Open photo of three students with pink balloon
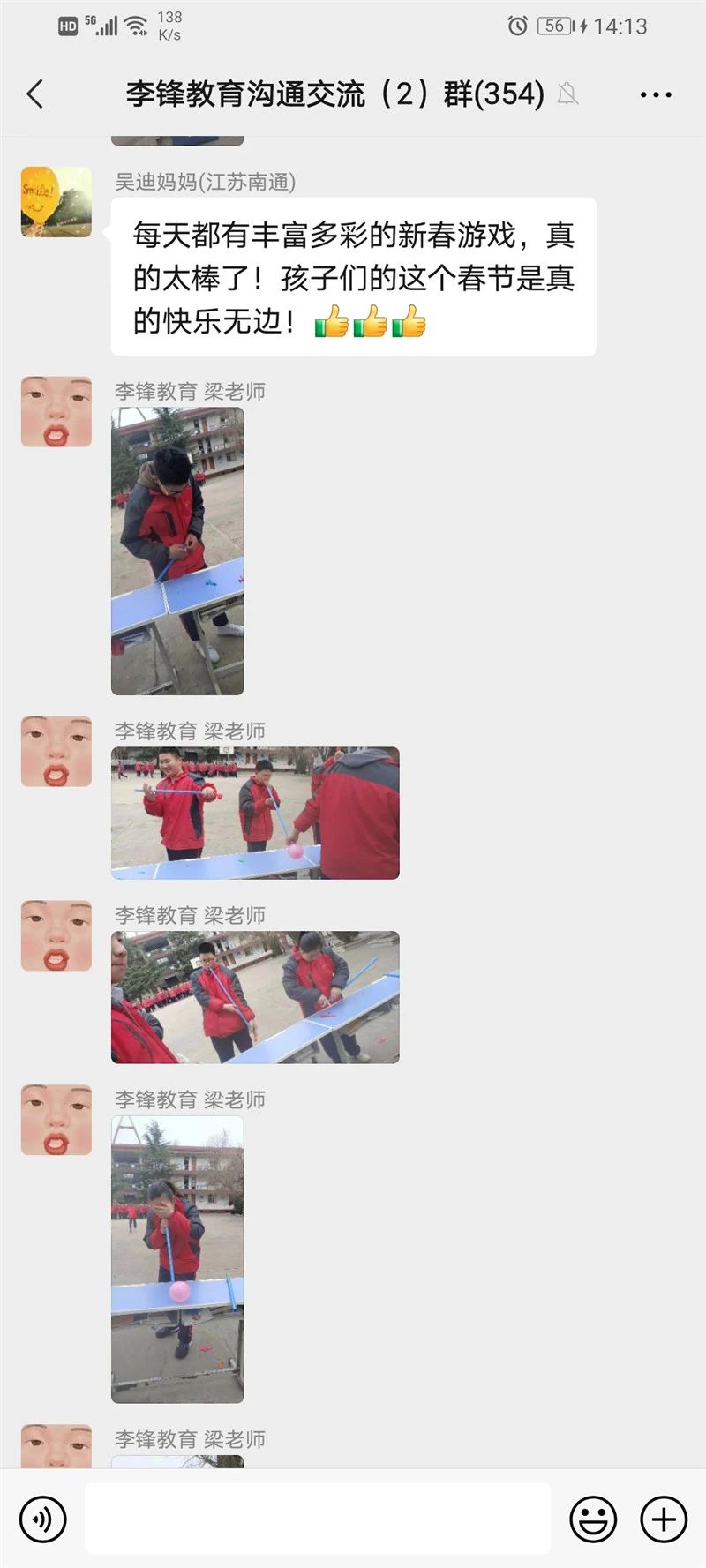 [255, 813]
